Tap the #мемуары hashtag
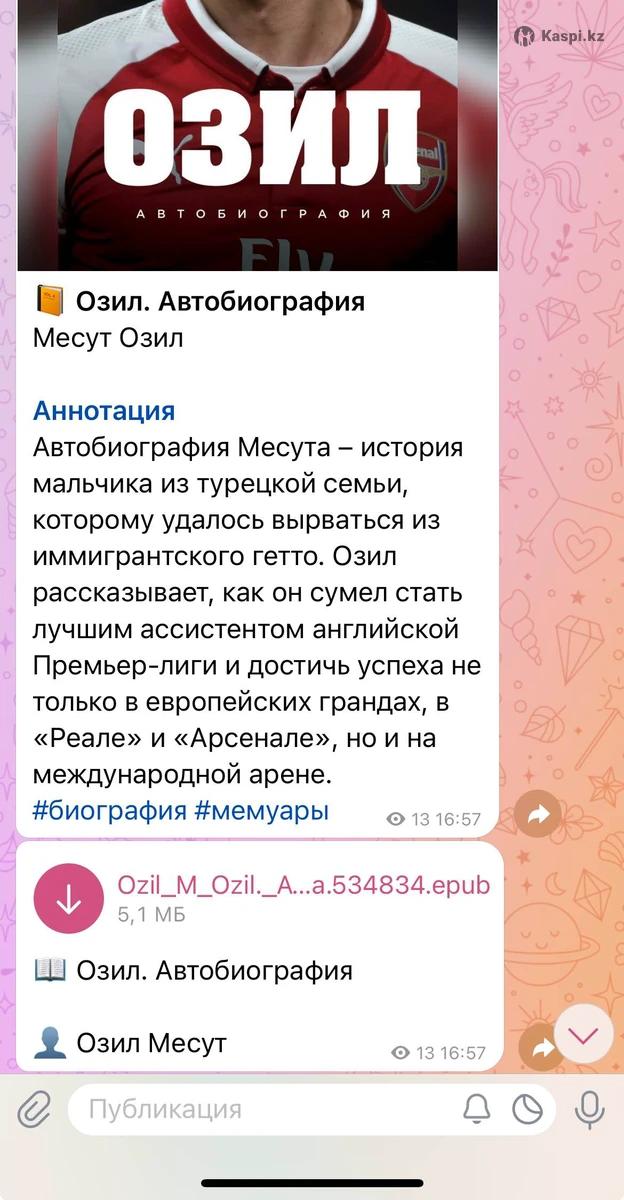This screenshot has width=624, height=1200. [262, 811]
